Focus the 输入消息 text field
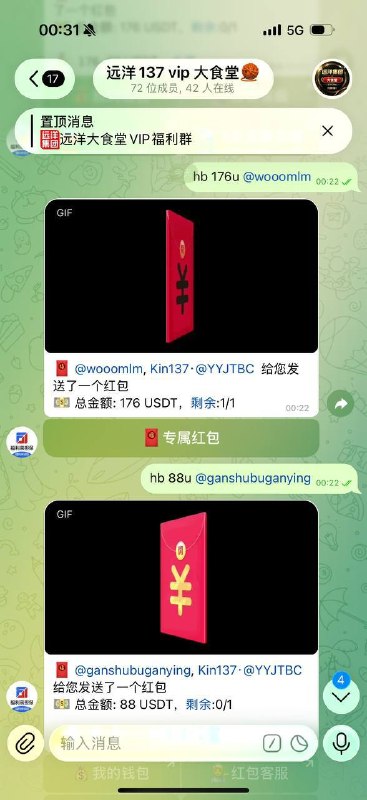367x800 pixels. (x=158, y=743)
